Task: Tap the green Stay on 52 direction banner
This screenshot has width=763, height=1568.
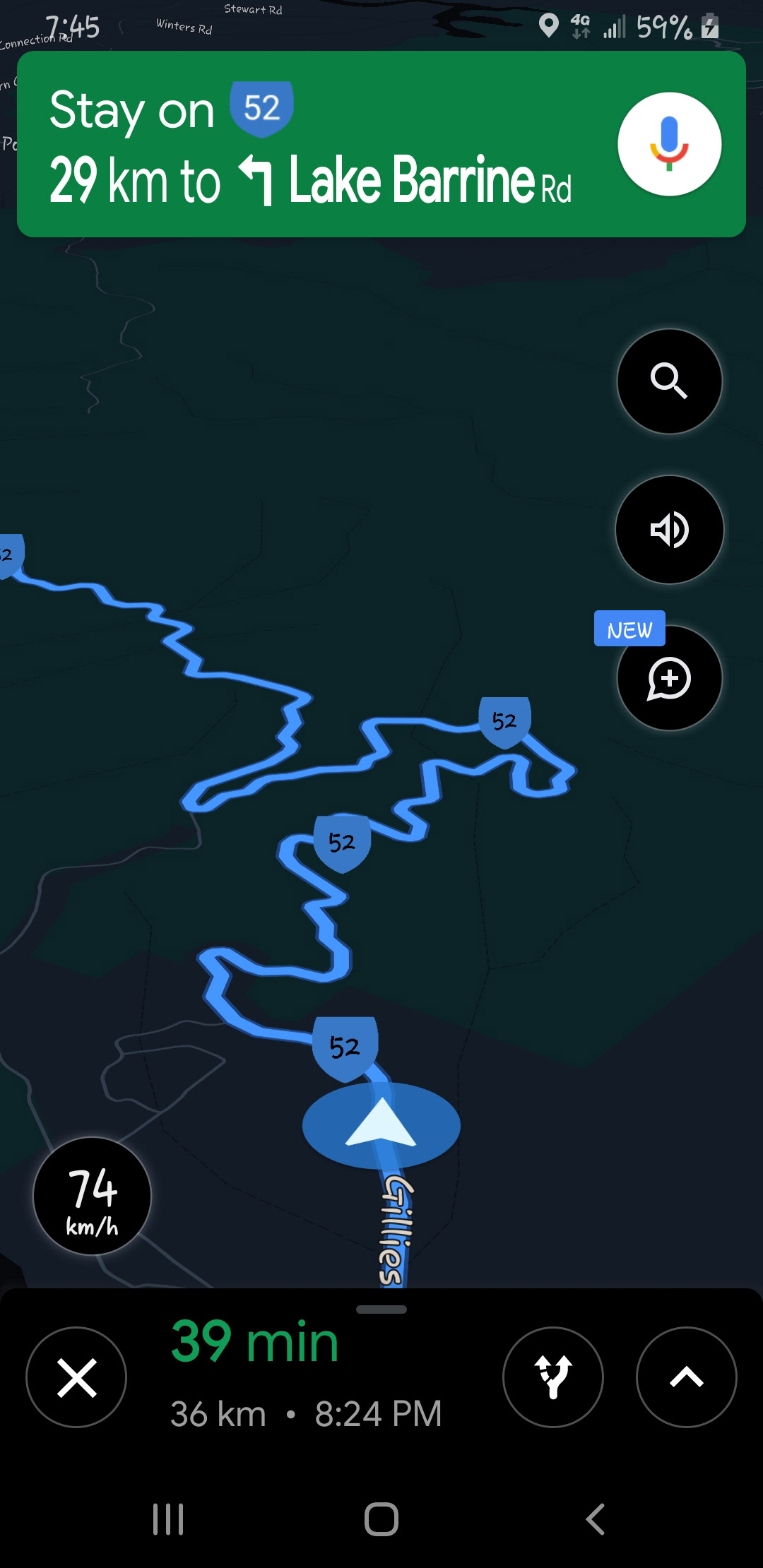Action: pos(381,144)
